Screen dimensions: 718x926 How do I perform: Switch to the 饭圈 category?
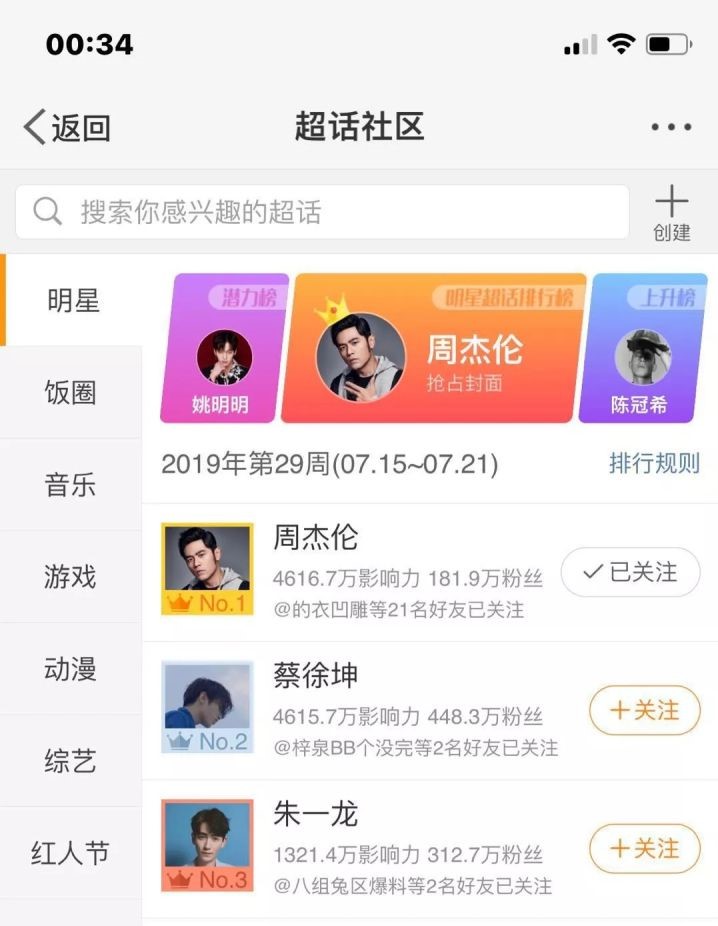71,392
